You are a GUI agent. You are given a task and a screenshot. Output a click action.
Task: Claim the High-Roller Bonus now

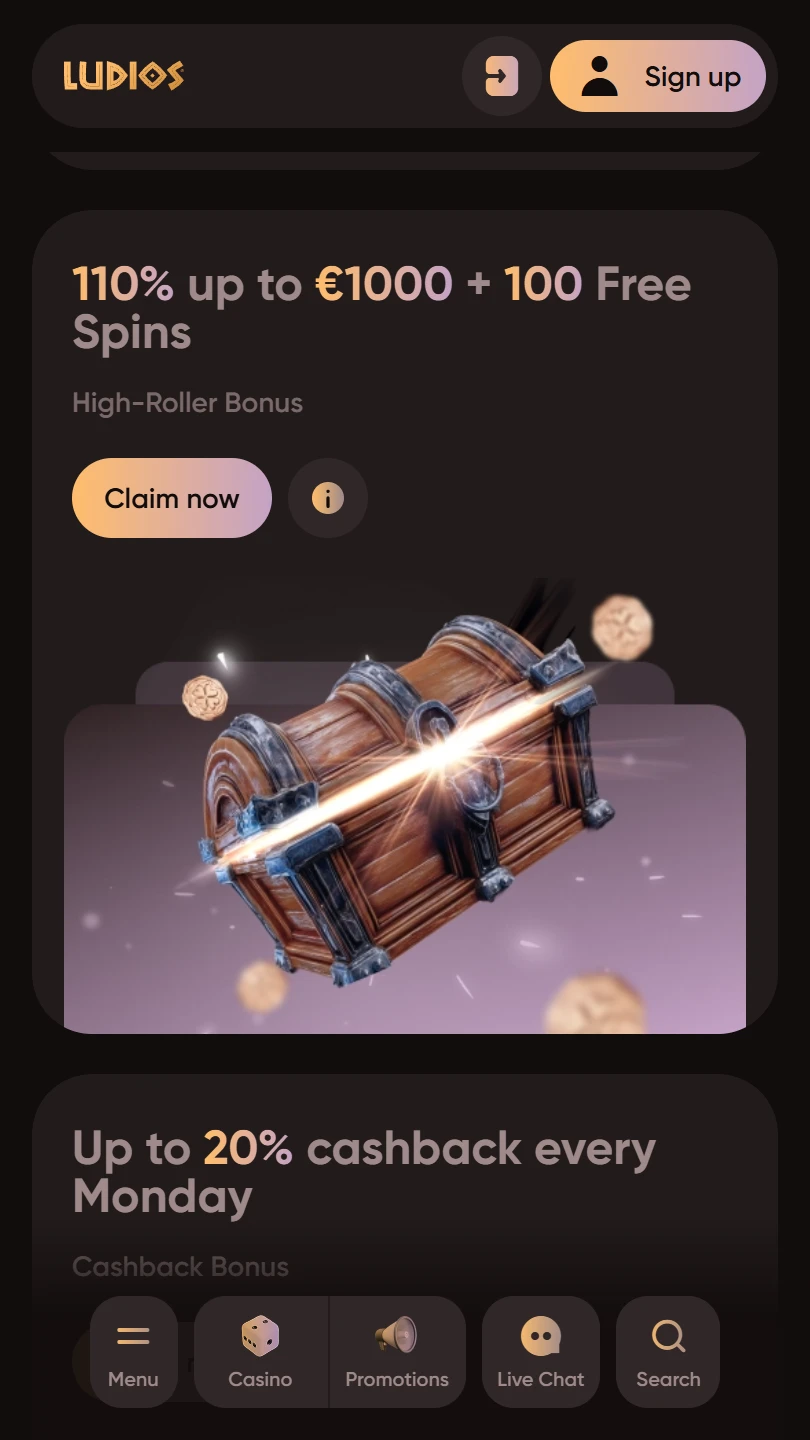click(x=172, y=498)
